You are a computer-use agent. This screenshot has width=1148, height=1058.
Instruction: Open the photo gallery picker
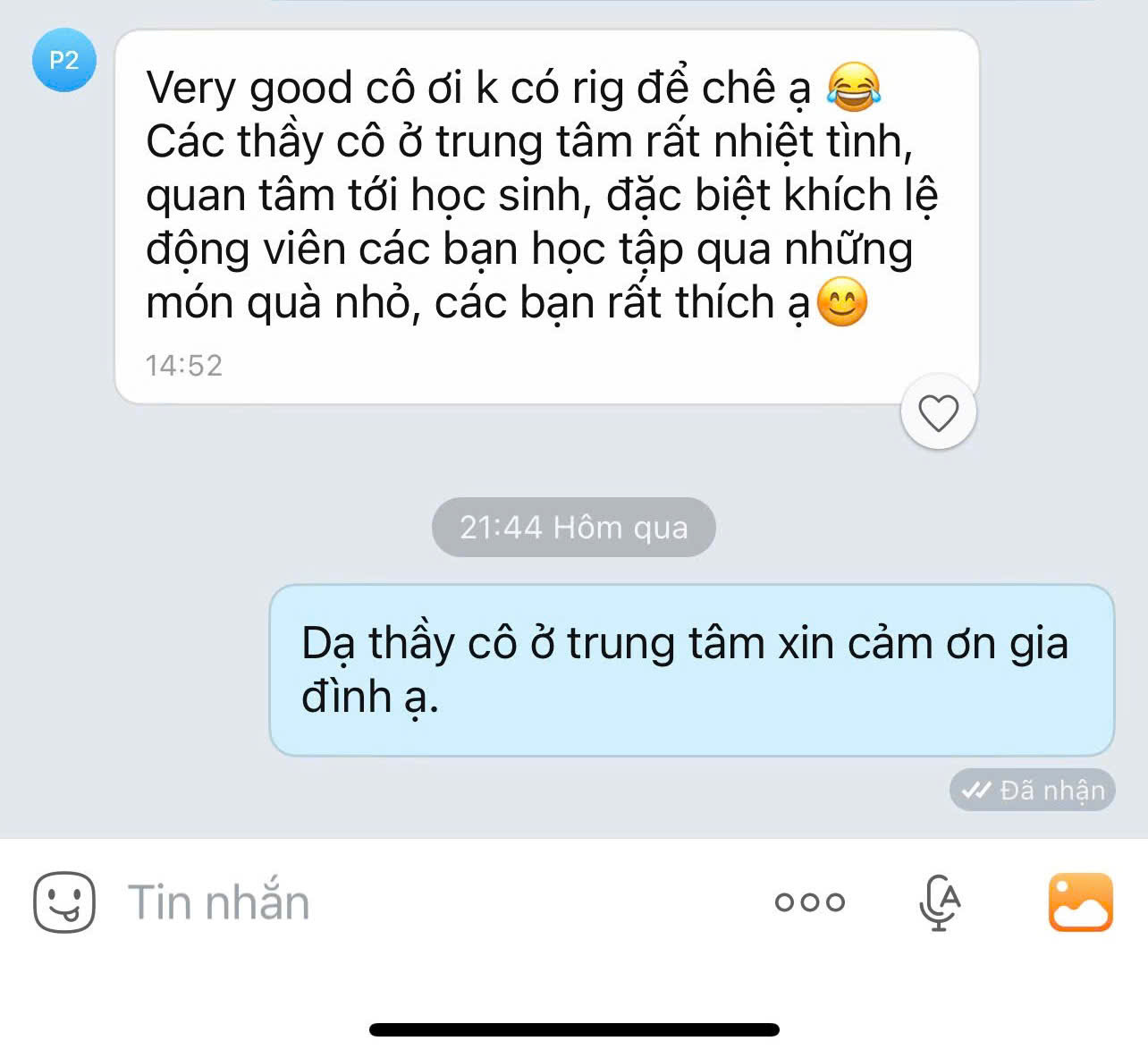[x=1080, y=901]
